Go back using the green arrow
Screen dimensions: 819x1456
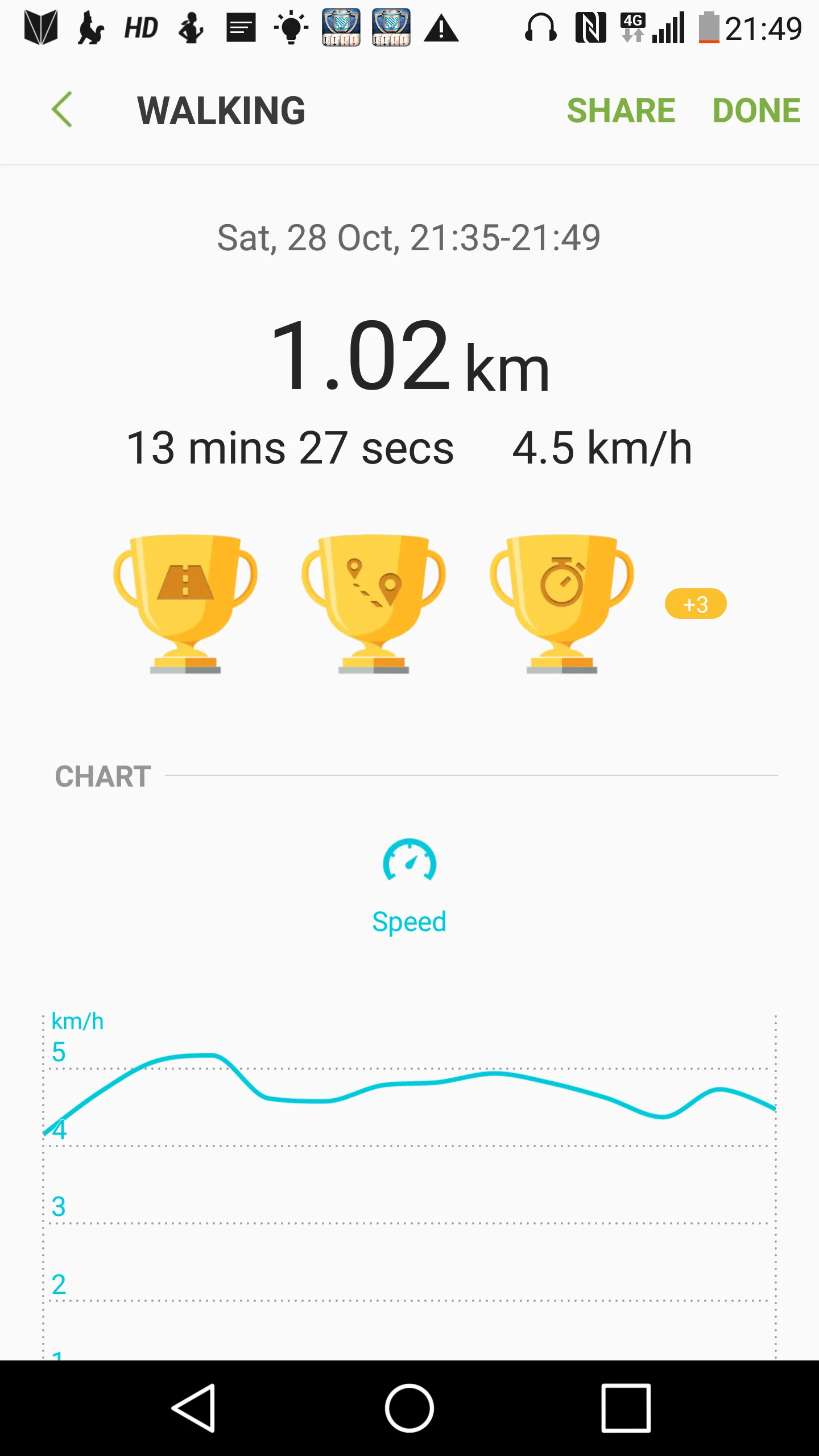(x=62, y=109)
